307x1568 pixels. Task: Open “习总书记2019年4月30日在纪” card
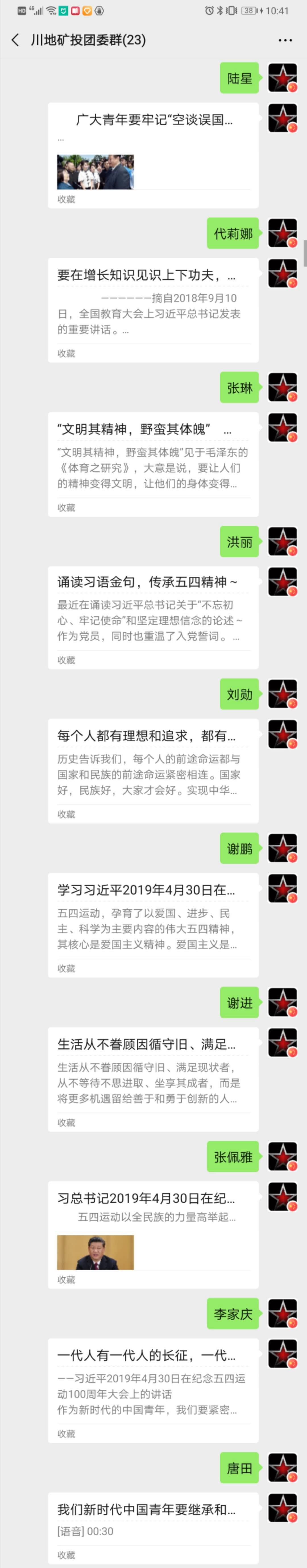tap(153, 1234)
